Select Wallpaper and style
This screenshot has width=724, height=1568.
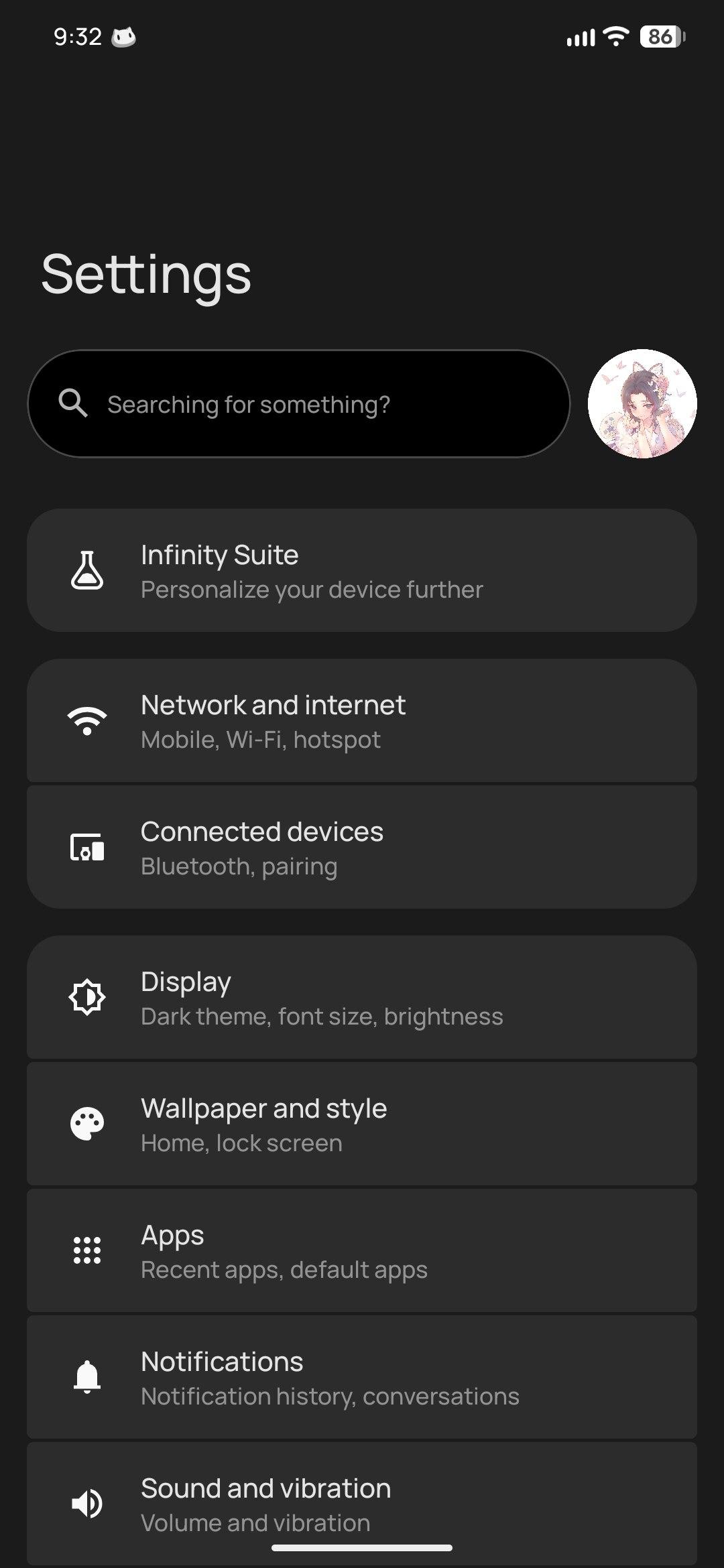click(x=362, y=1124)
